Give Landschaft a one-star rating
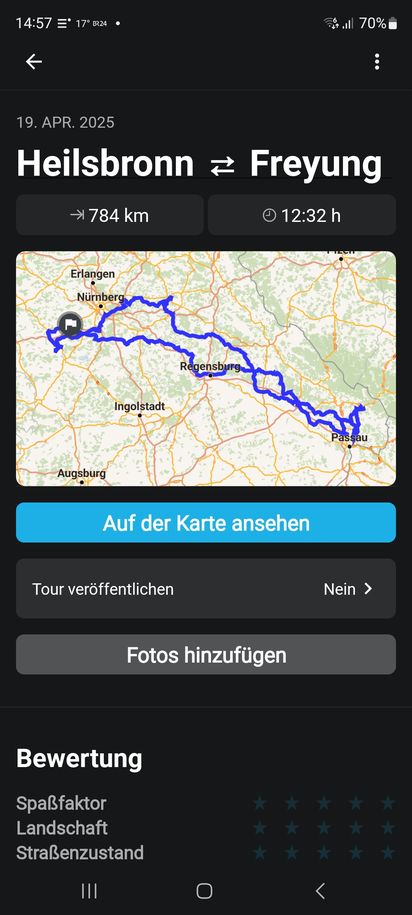 click(x=260, y=828)
